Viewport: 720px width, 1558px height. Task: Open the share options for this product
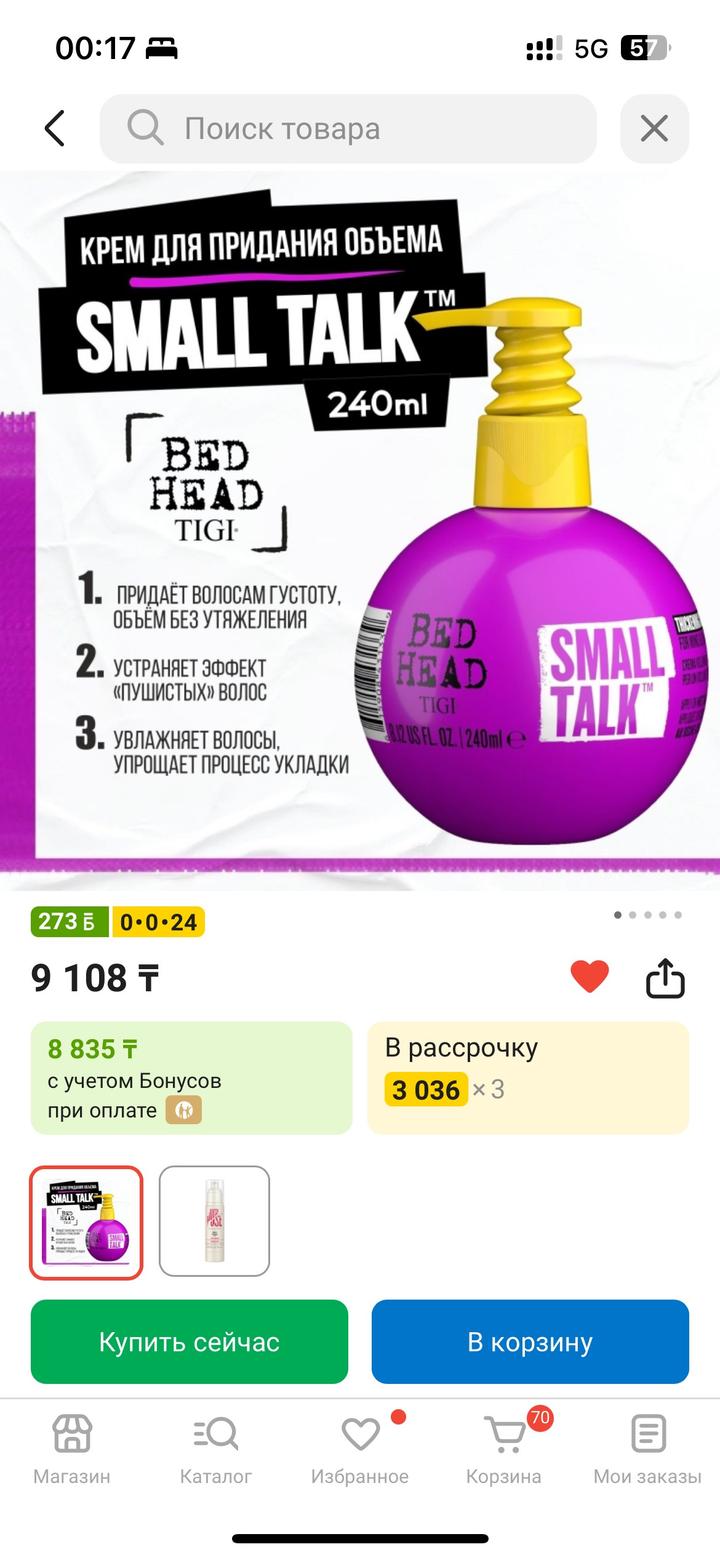point(665,978)
